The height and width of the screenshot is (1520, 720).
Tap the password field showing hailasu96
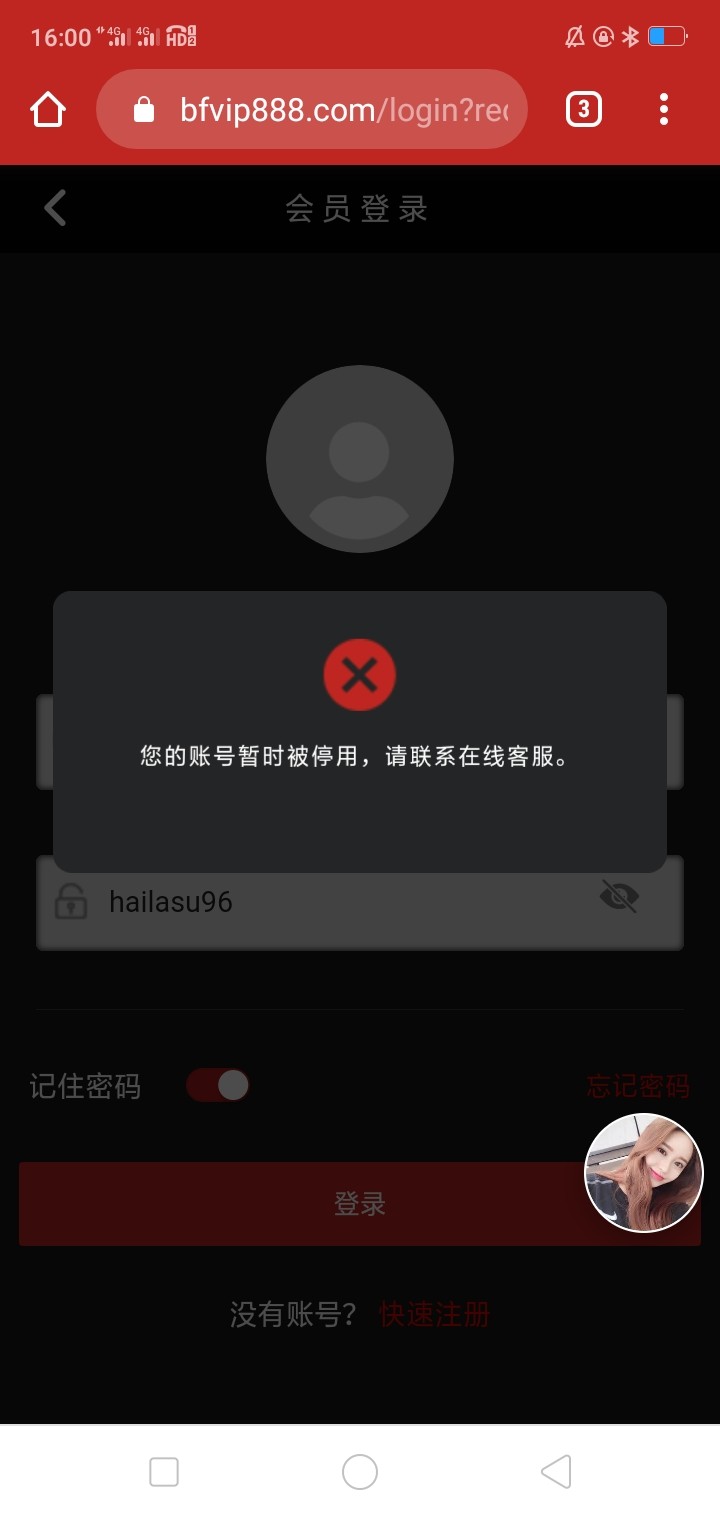click(330, 902)
